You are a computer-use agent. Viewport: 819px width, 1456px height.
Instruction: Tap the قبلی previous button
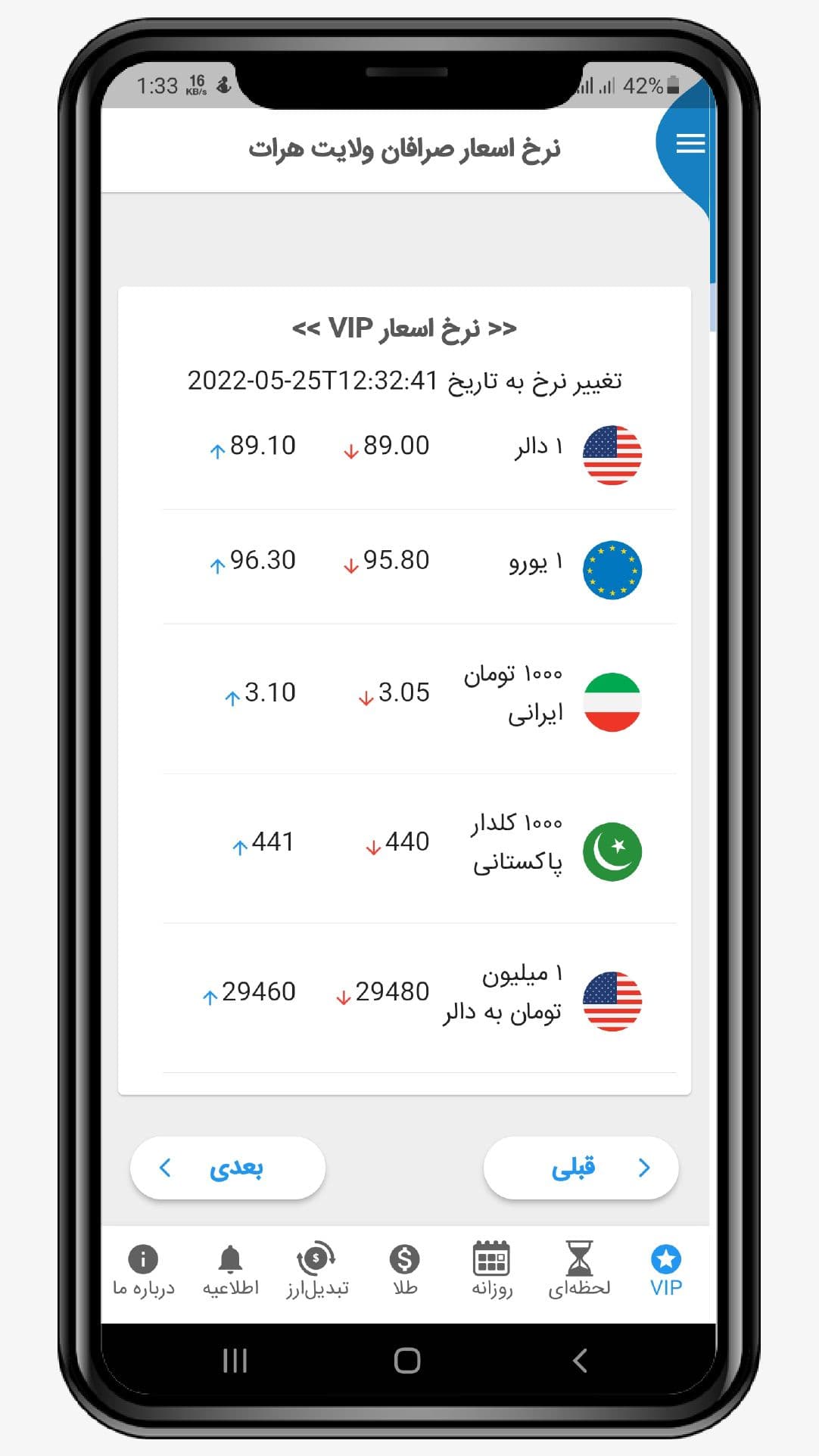[x=581, y=1168]
